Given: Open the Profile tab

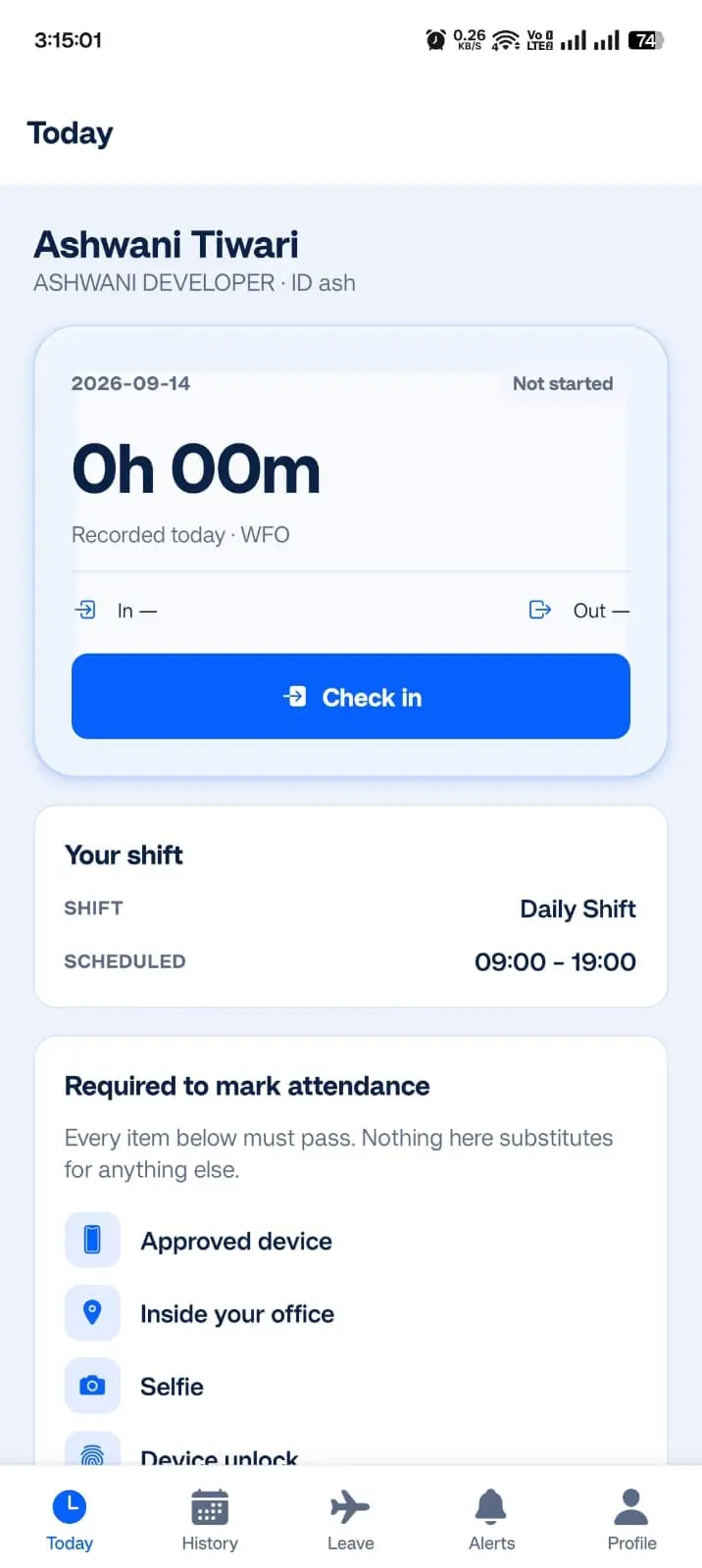Looking at the screenshot, I should [x=631, y=1521].
